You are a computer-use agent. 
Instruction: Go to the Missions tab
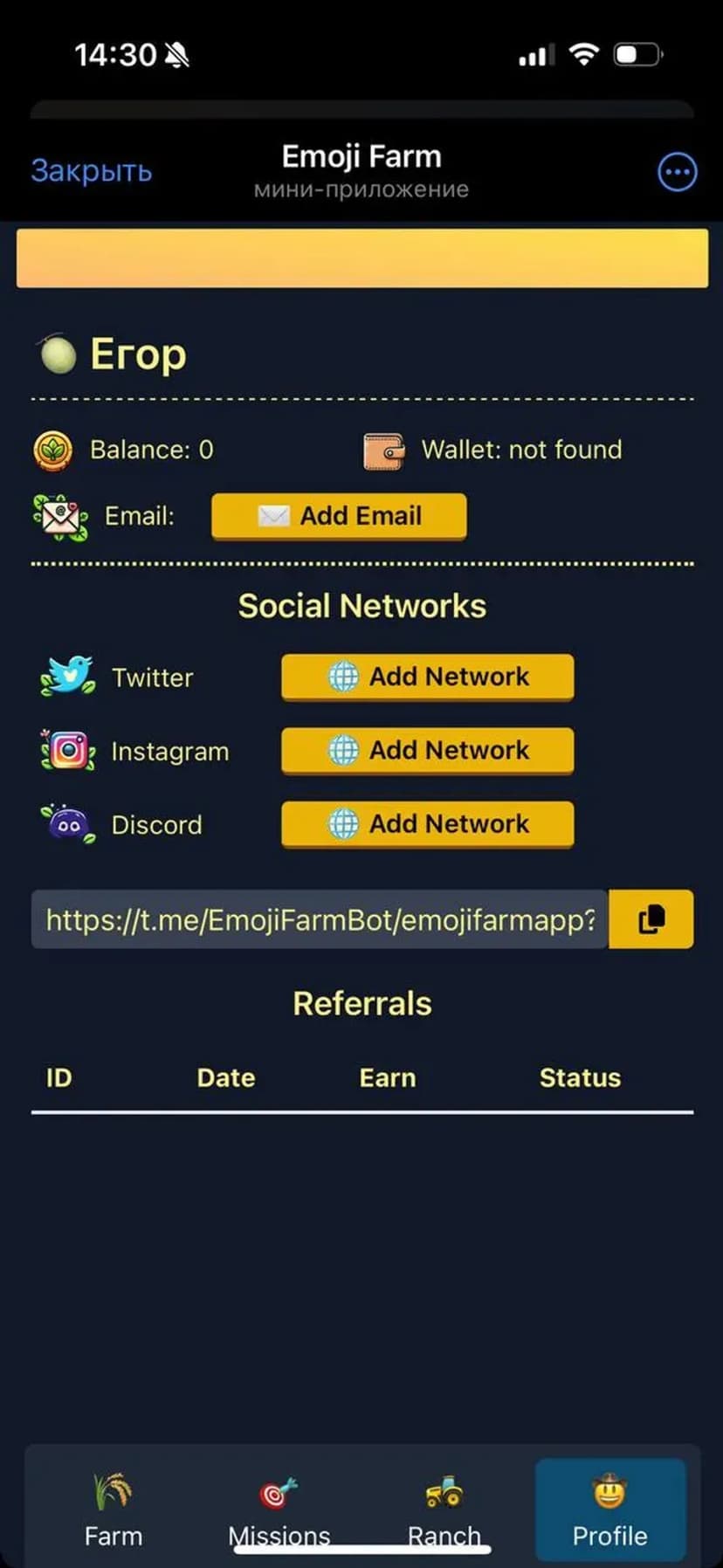pos(279,1510)
